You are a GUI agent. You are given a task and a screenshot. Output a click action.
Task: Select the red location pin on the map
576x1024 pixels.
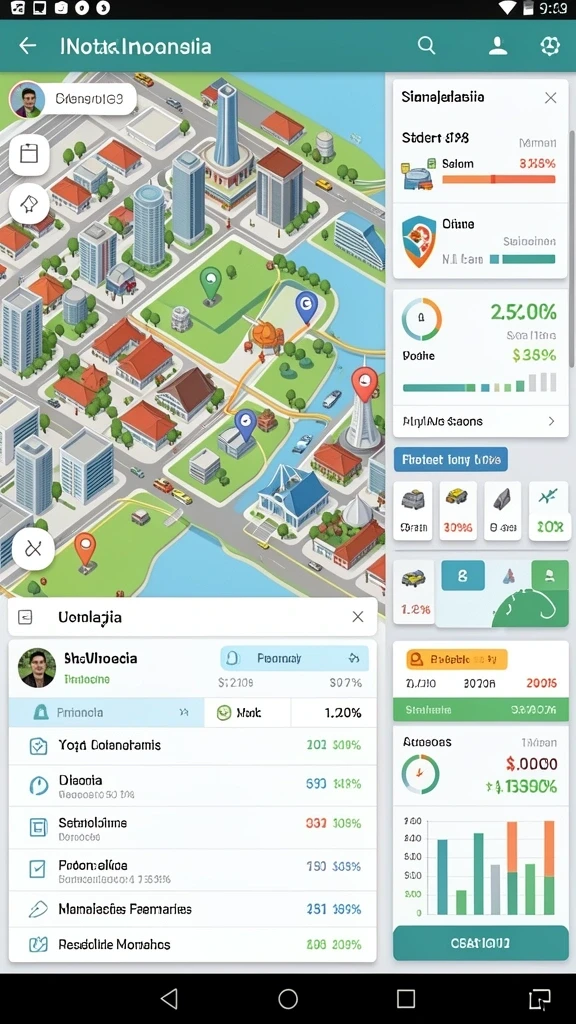coord(364,383)
